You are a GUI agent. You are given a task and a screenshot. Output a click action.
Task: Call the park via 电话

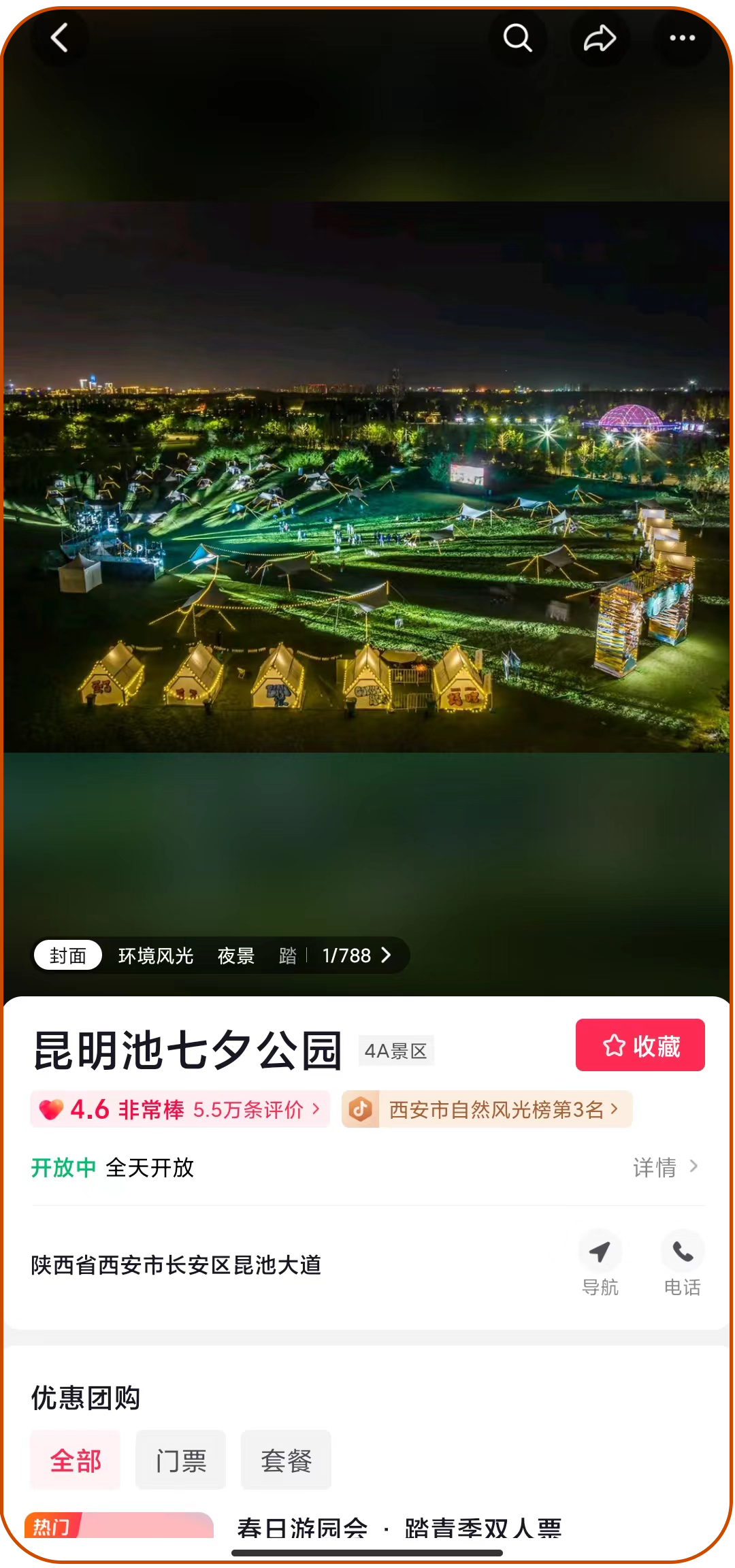682,1263
